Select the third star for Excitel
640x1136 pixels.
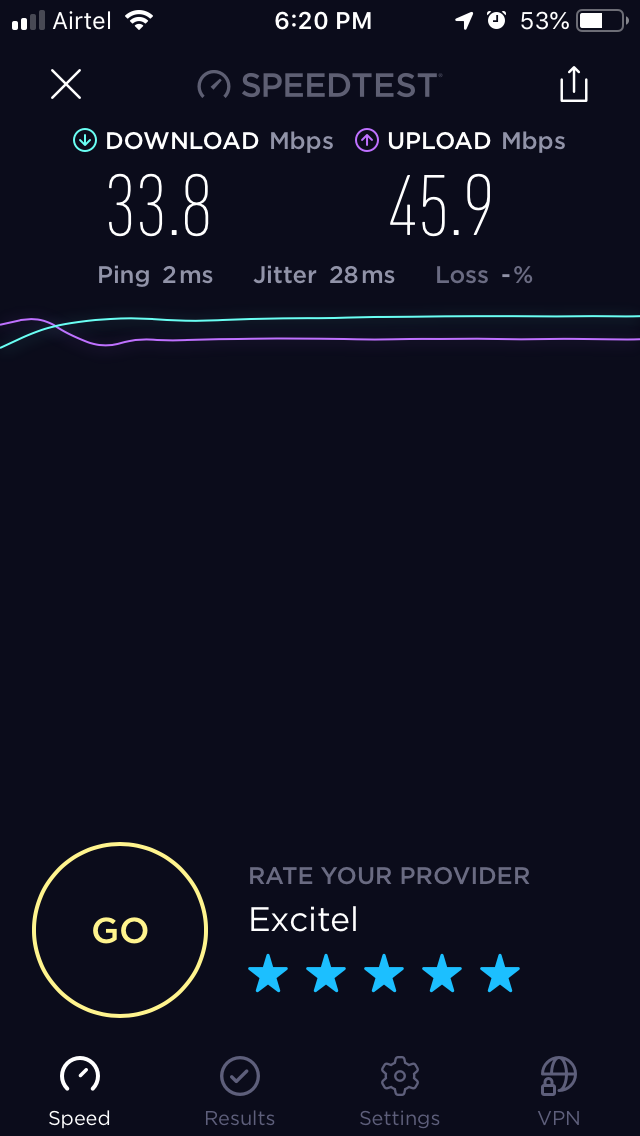(x=384, y=973)
